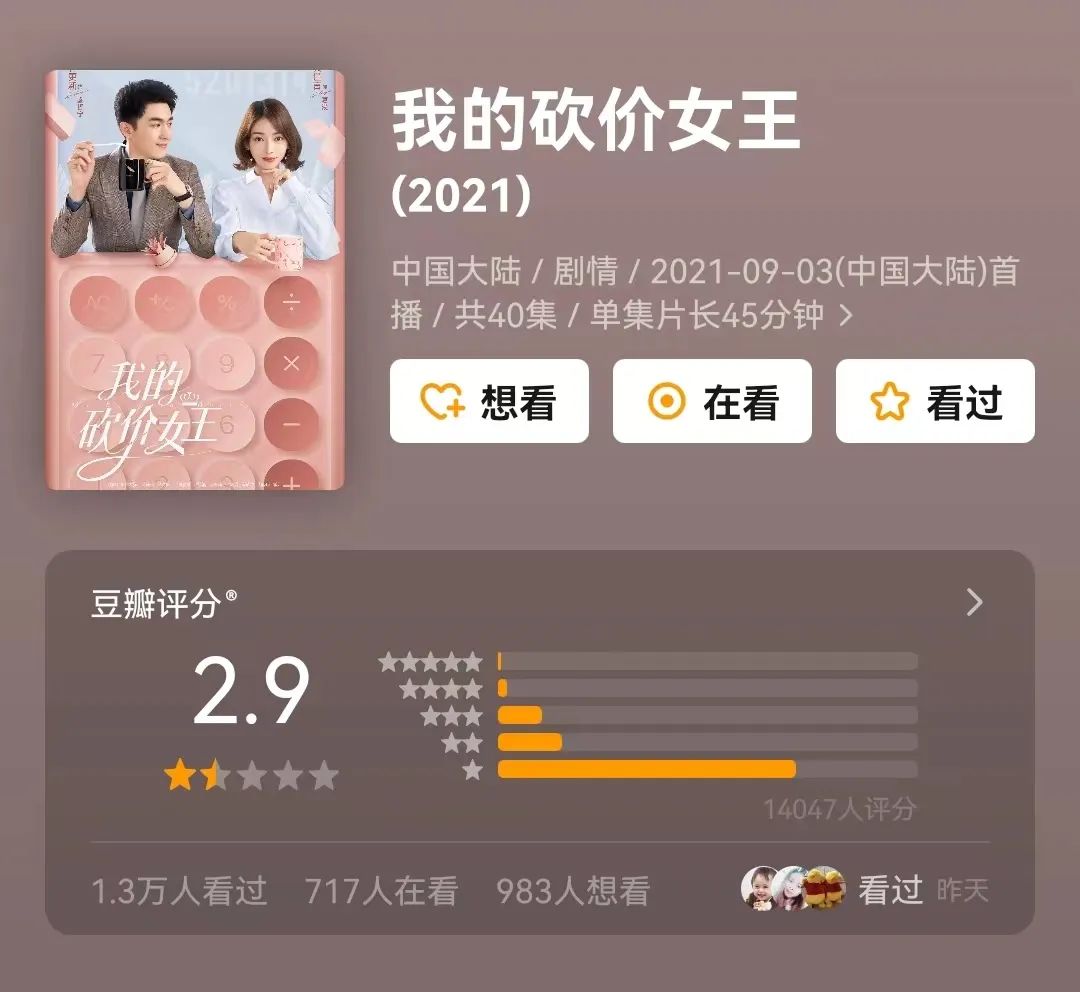Open the drama poster image

tap(195, 280)
